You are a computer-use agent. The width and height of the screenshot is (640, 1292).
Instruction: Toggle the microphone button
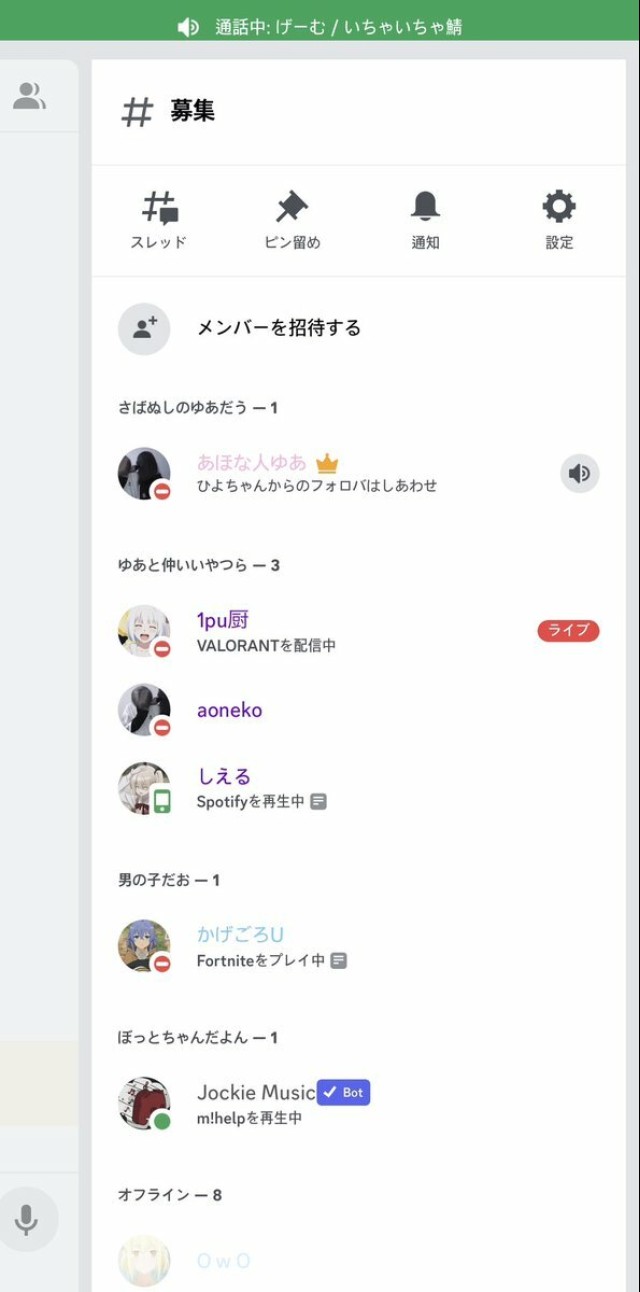tap(27, 1218)
